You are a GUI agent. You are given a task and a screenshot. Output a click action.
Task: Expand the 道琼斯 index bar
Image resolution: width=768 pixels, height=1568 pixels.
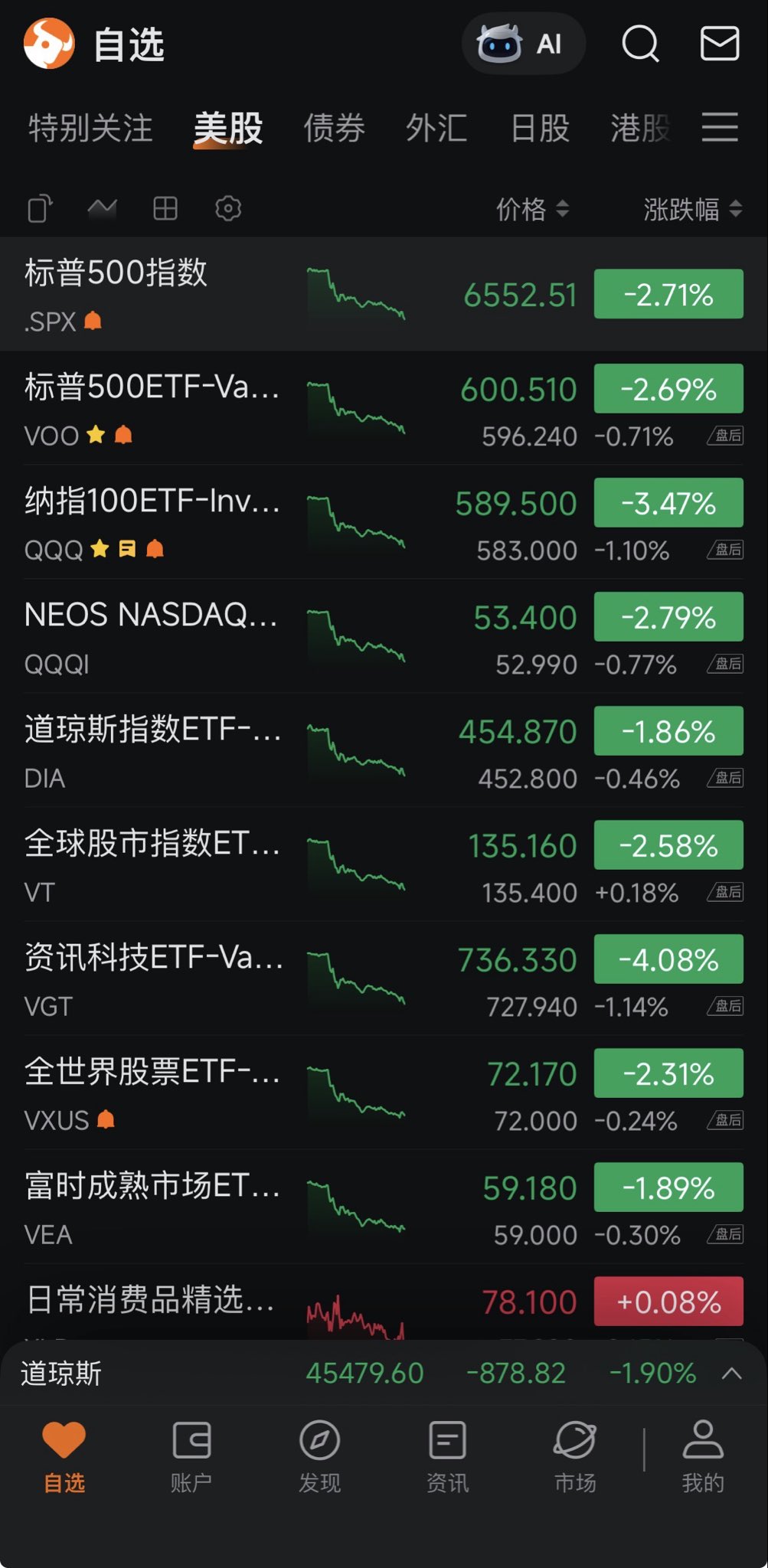[x=731, y=1374]
